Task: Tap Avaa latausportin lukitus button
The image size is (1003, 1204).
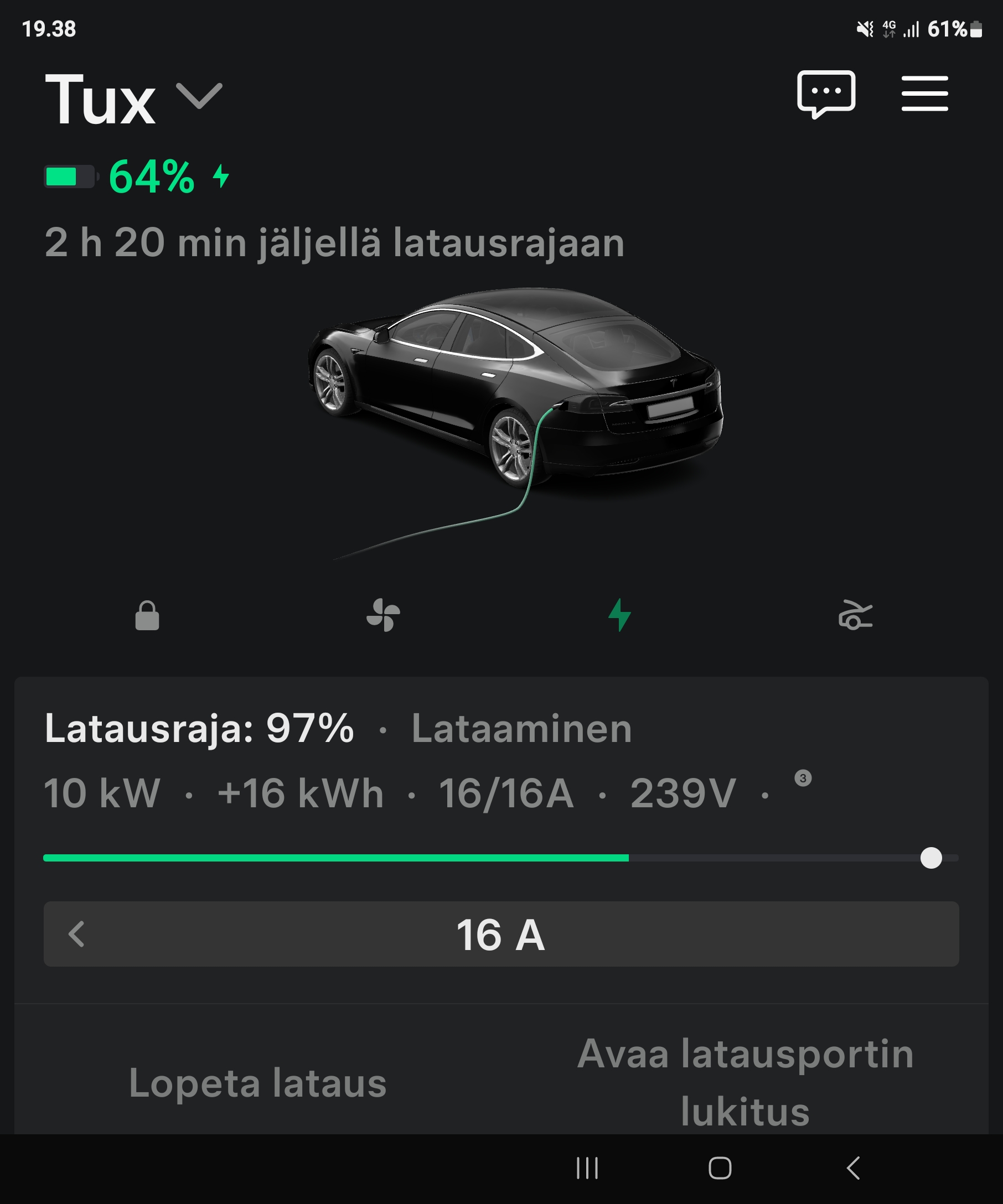Action: coord(745,1082)
